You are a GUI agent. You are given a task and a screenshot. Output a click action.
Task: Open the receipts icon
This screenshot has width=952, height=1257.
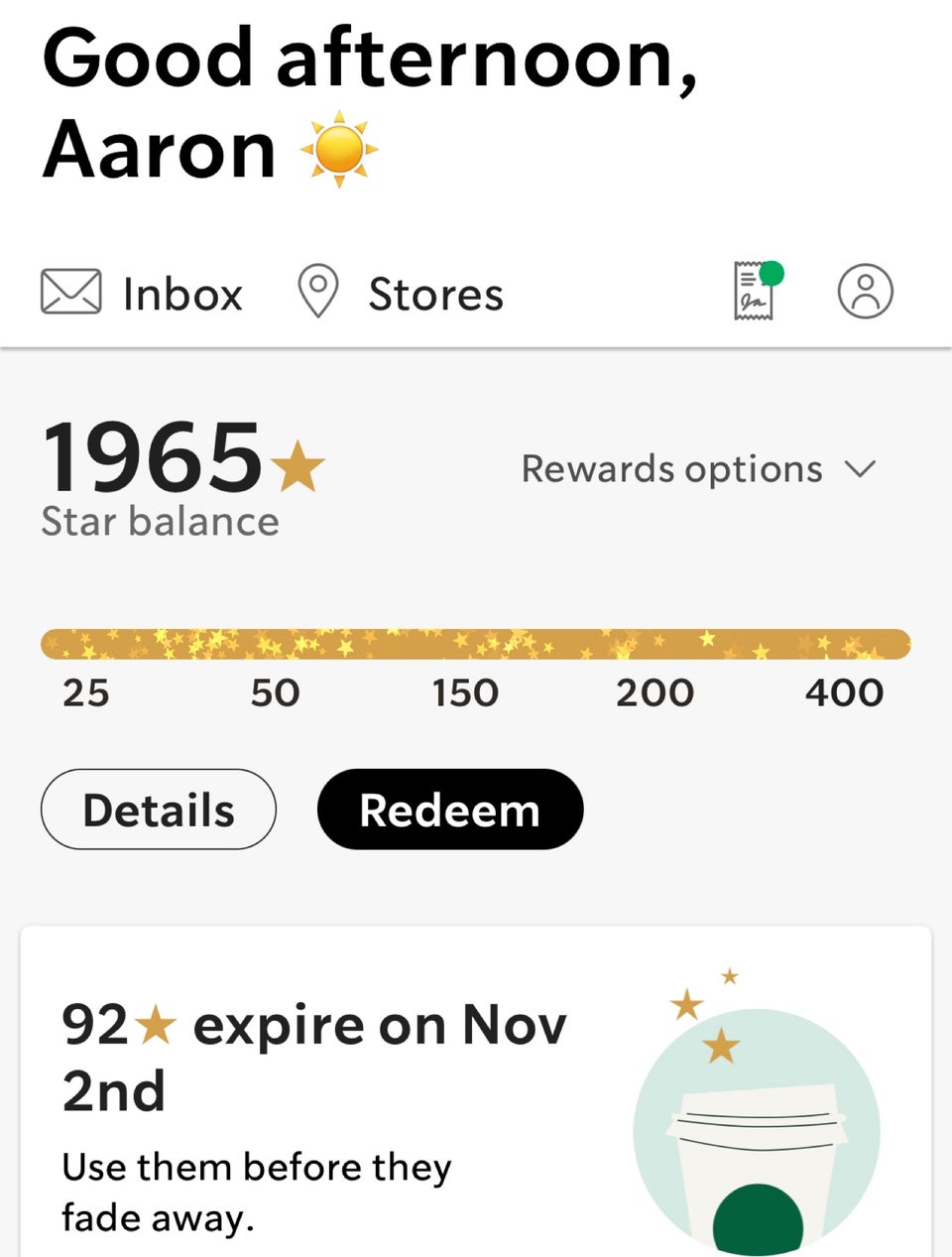(756, 291)
